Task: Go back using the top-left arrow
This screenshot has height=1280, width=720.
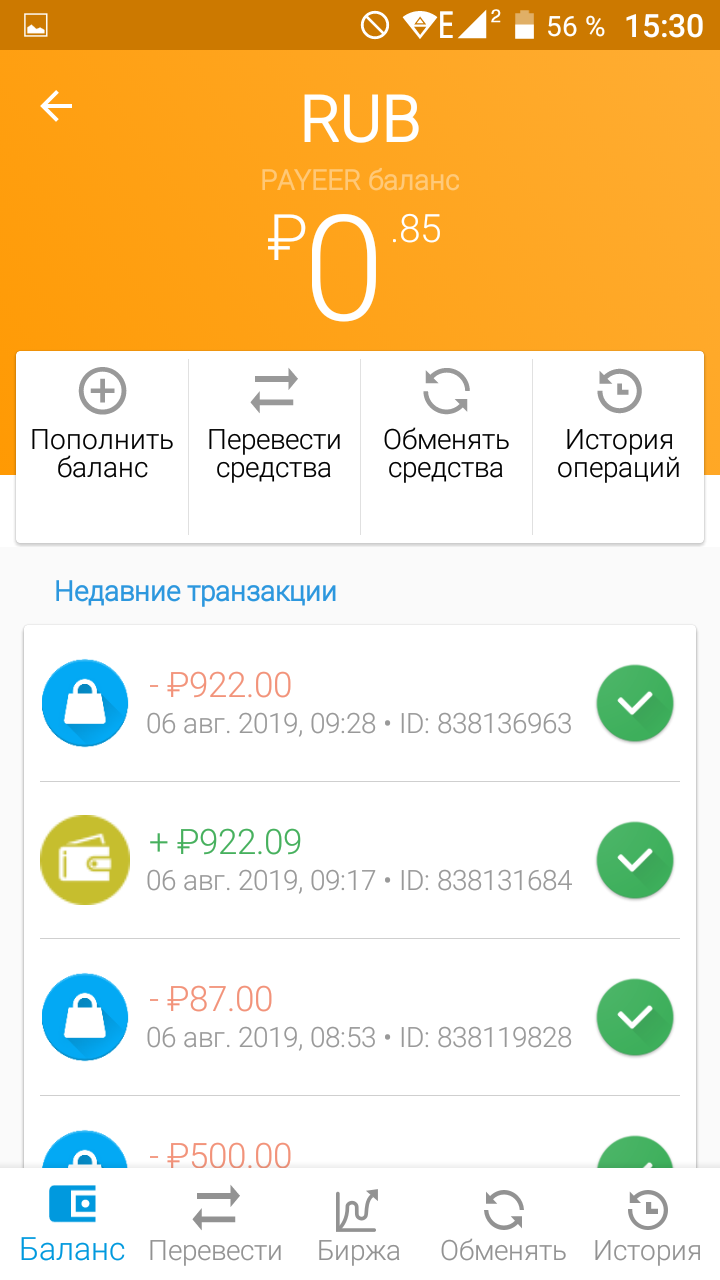Action: [56, 106]
